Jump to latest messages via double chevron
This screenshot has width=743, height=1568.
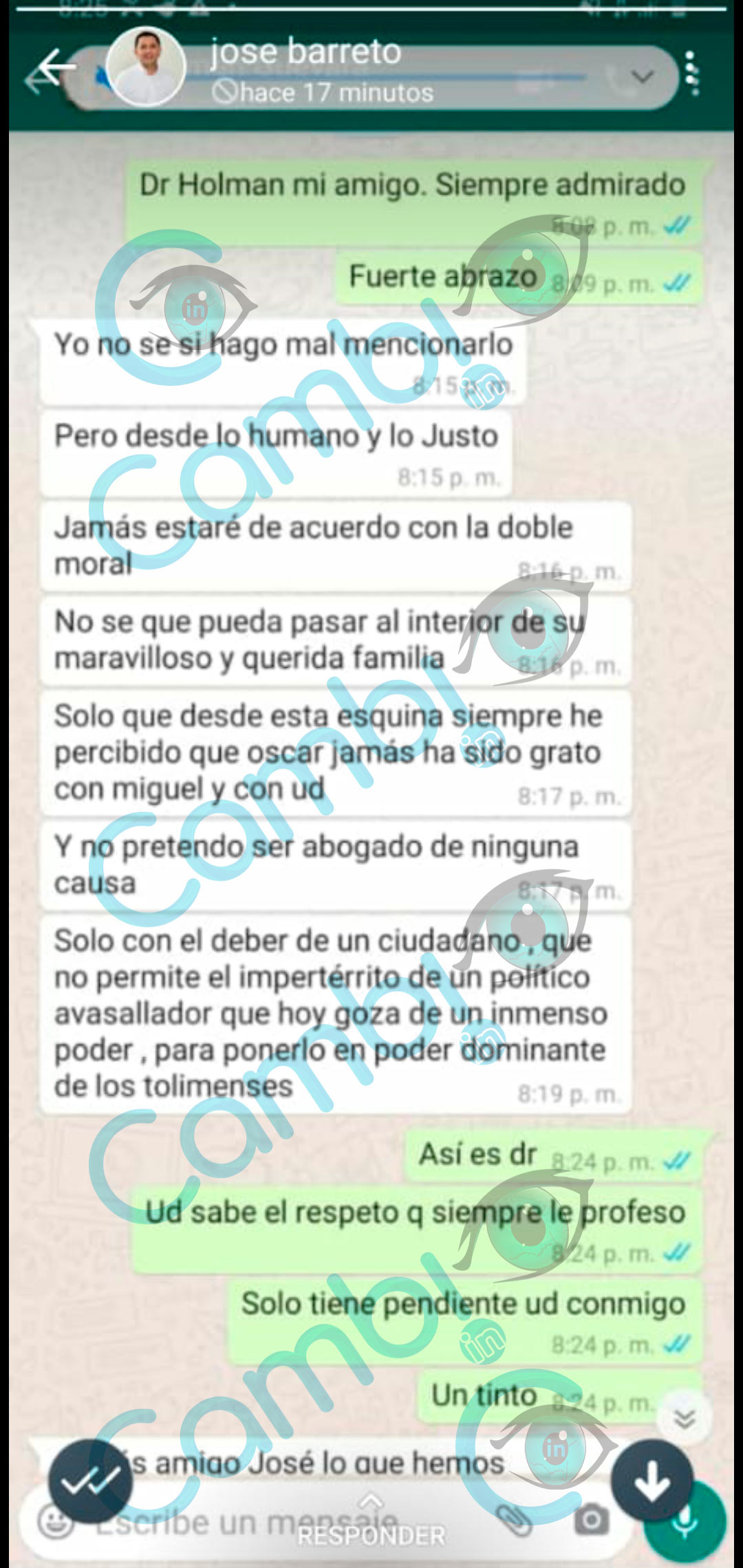684,1418
